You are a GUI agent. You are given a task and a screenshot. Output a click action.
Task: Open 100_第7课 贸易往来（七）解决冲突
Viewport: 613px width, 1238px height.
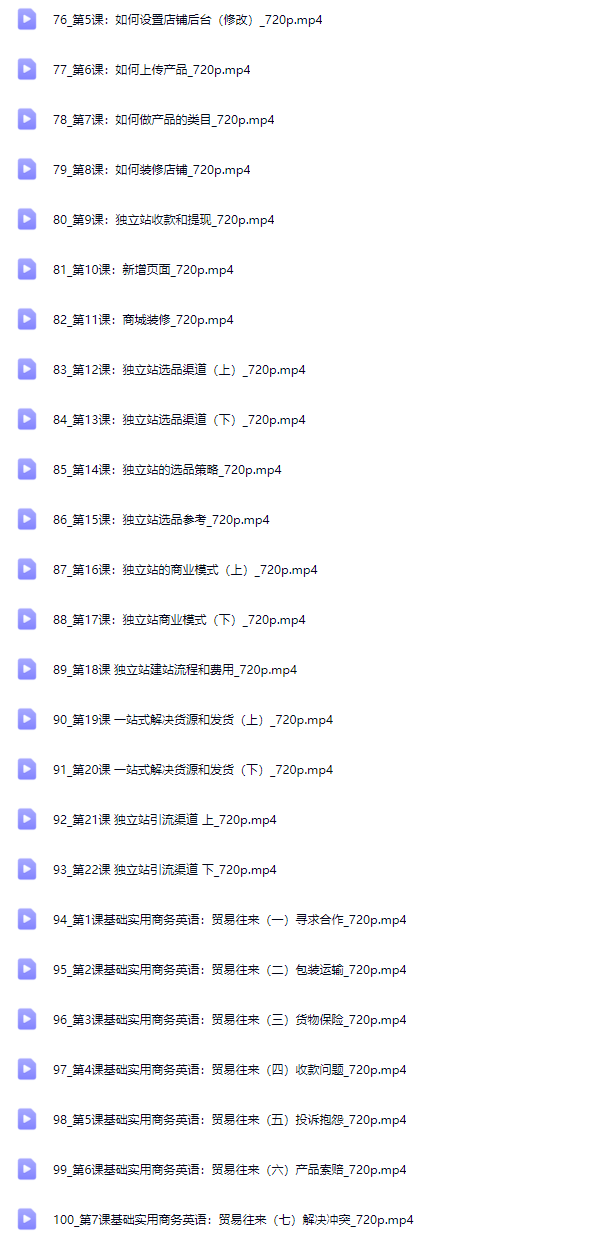[233, 1220]
